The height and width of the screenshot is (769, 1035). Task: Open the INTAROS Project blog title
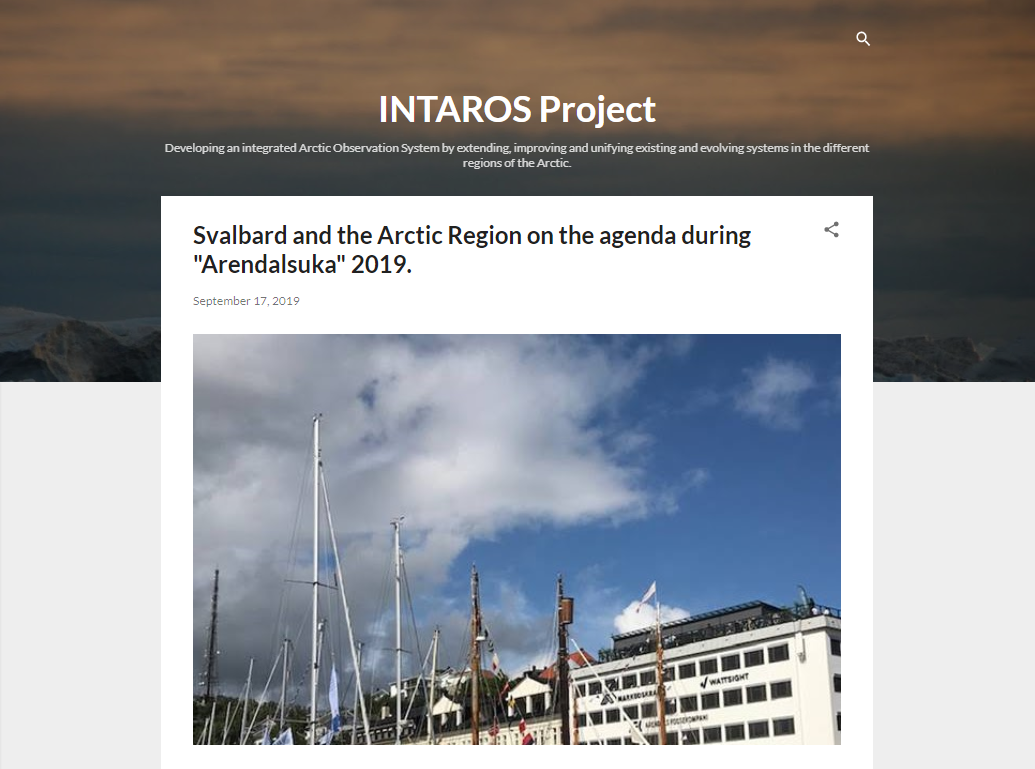(517, 109)
